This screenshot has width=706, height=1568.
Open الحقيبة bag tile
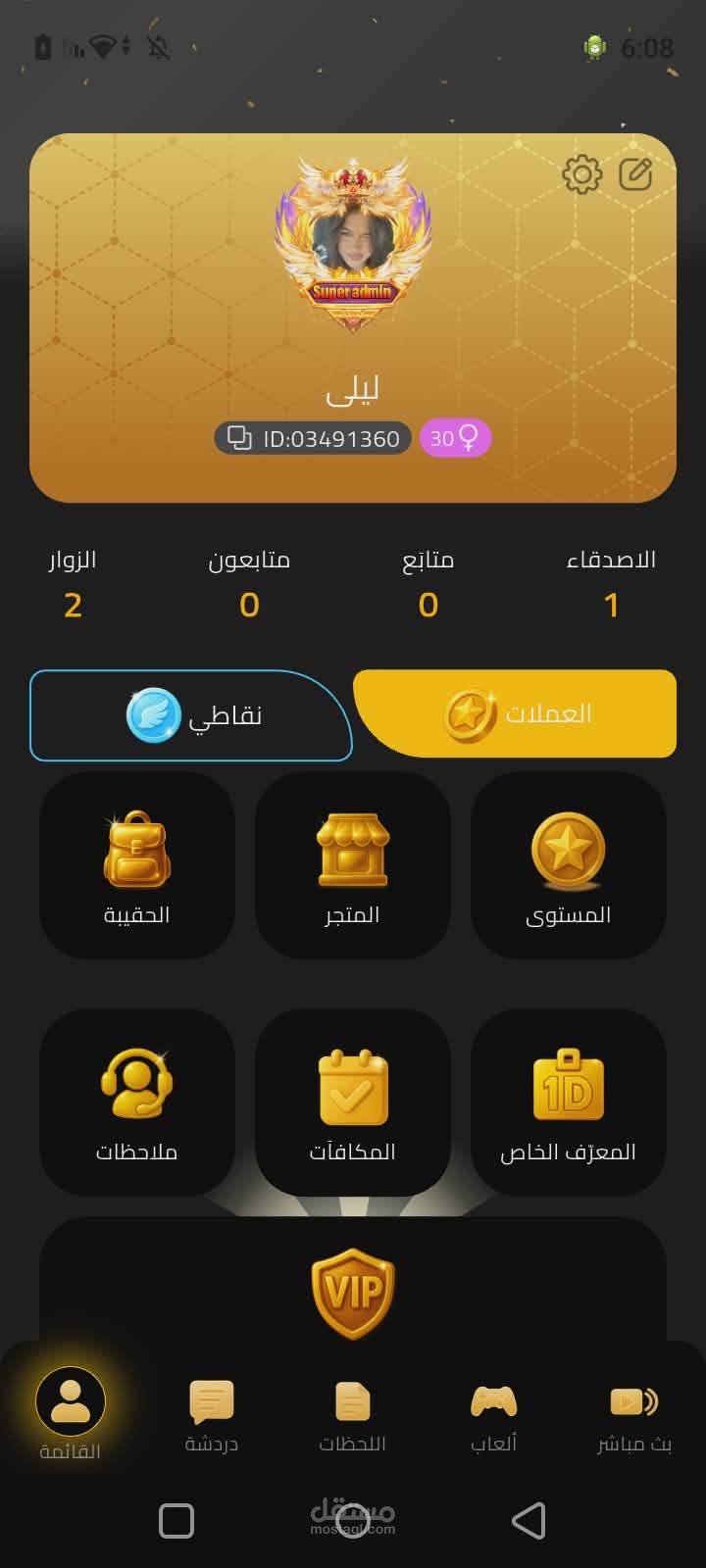137,865
